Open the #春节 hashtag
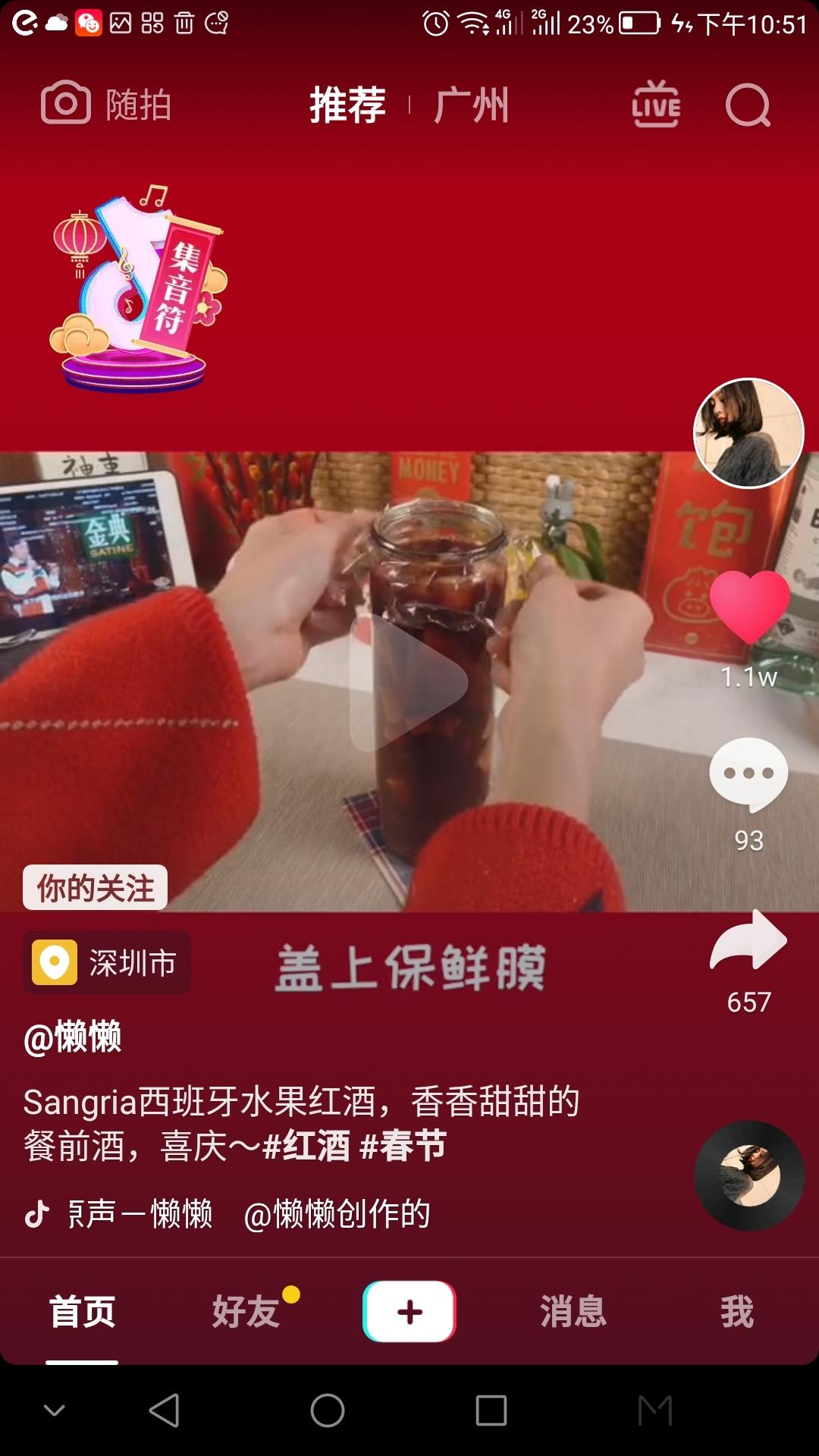The height and width of the screenshot is (1456, 819). tap(403, 1146)
